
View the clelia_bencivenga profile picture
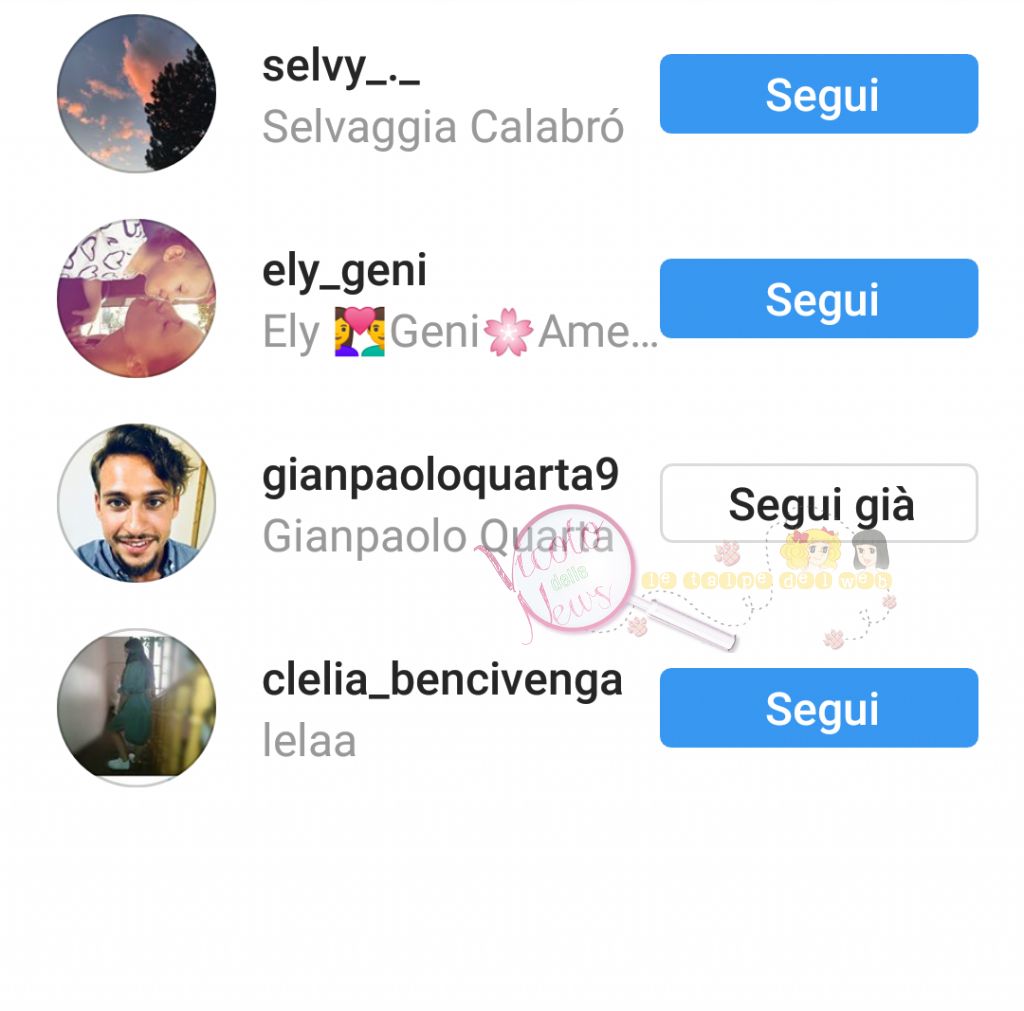(x=136, y=708)
